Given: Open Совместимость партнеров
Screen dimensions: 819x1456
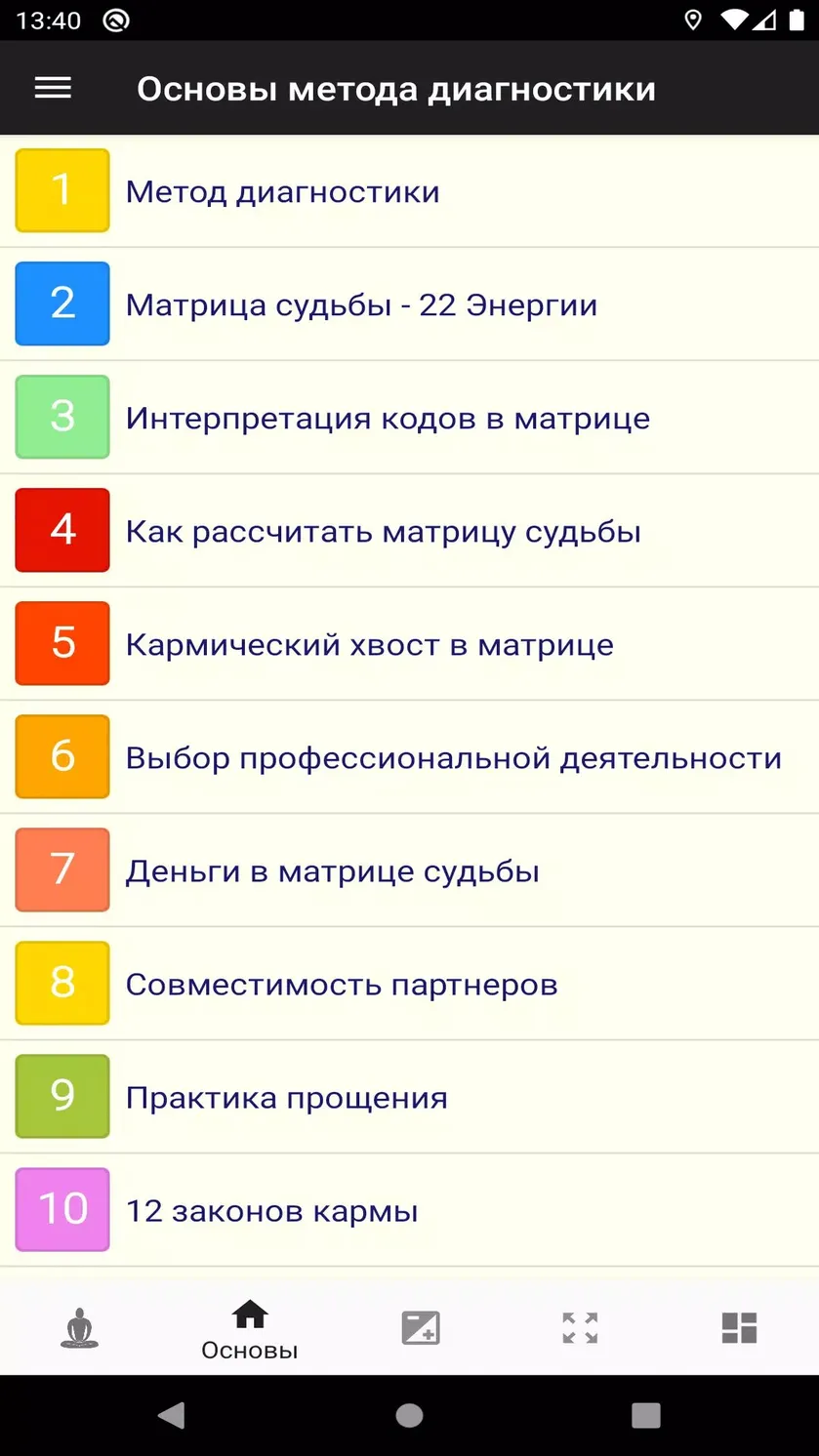Looking at the screenshot, I should point(409,984).
